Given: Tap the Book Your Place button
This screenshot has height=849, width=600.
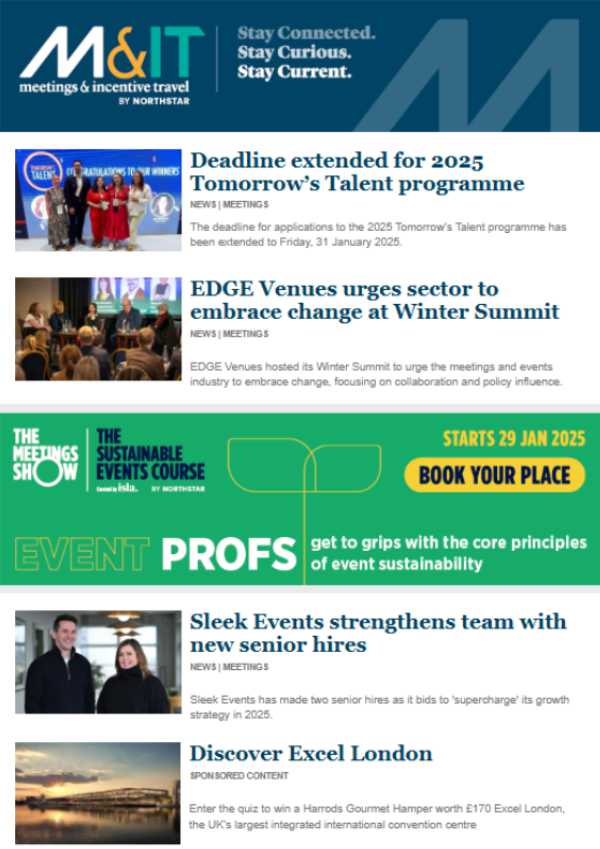Looking at the screenshot, I should [x=494, y=474].
